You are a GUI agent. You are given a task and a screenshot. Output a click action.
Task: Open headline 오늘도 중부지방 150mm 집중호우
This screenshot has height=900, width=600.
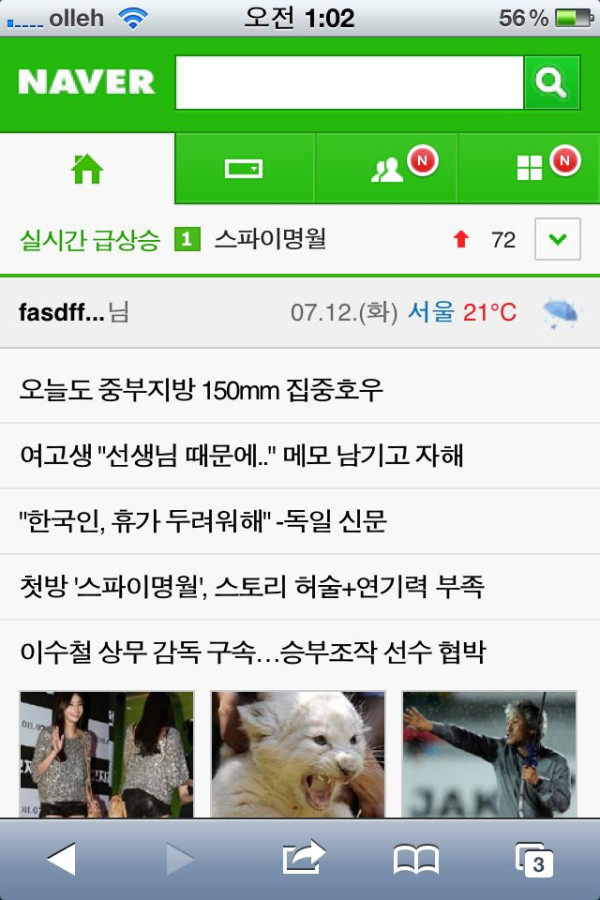(201, 389)
